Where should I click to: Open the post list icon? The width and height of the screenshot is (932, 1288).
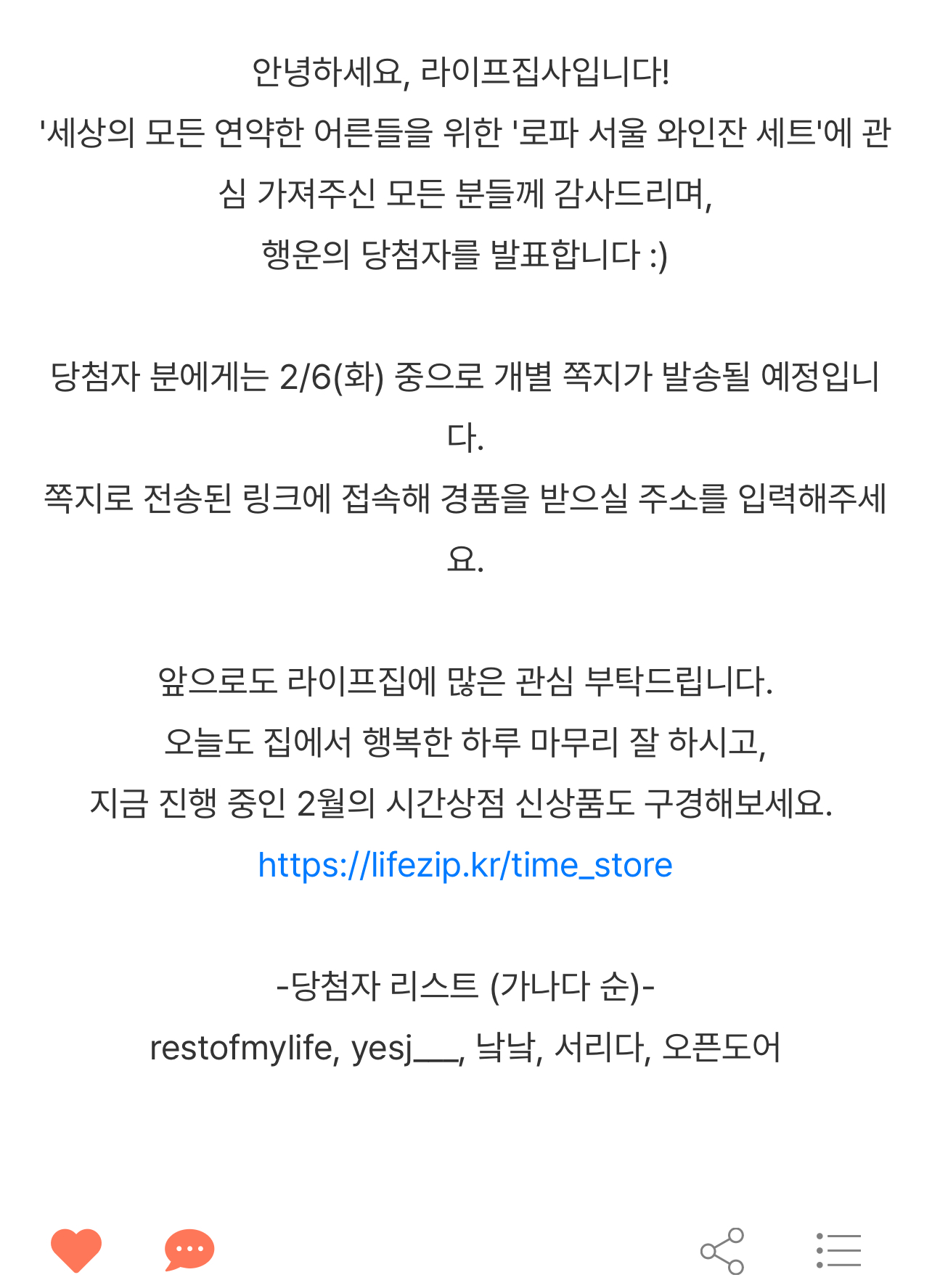(838, 1250)
